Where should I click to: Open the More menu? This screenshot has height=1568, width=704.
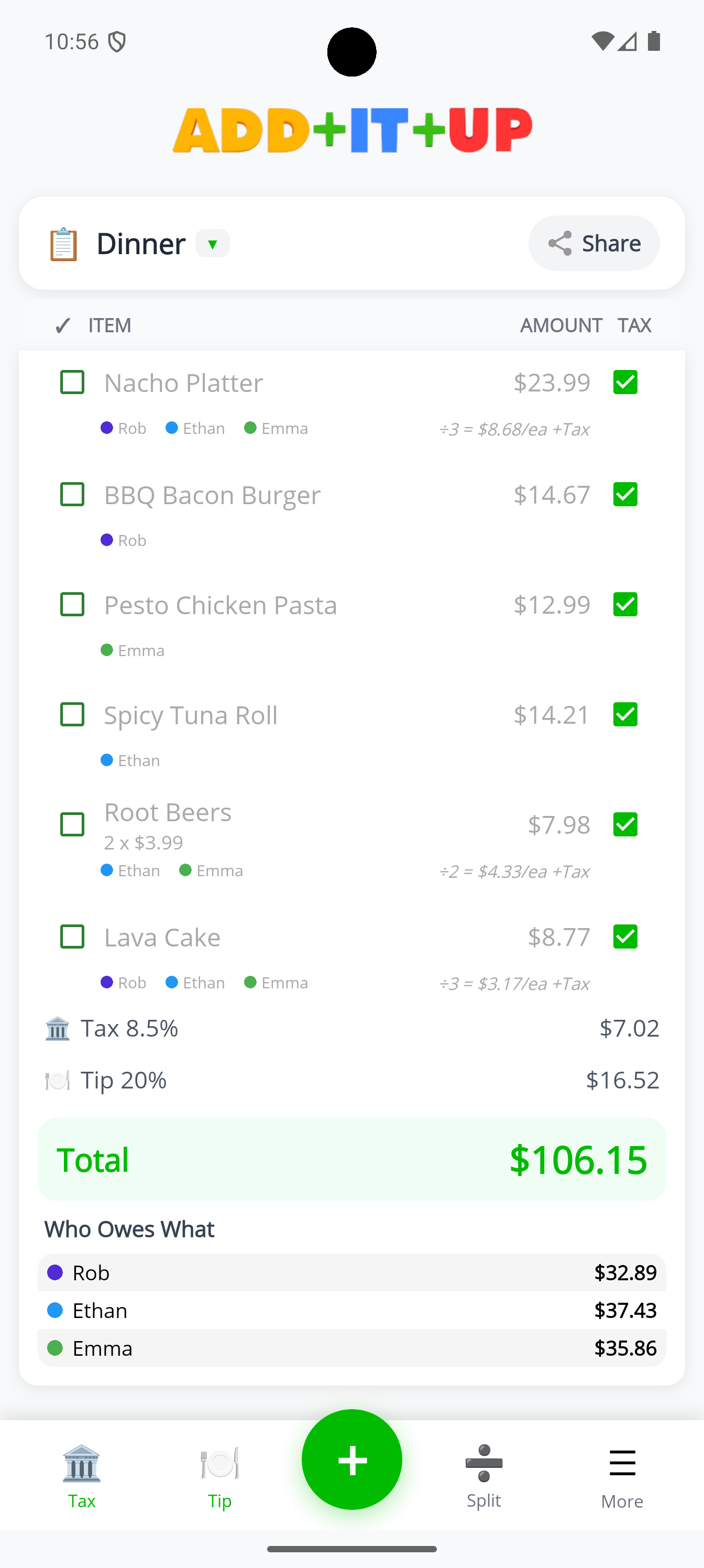click(622, 1475)
